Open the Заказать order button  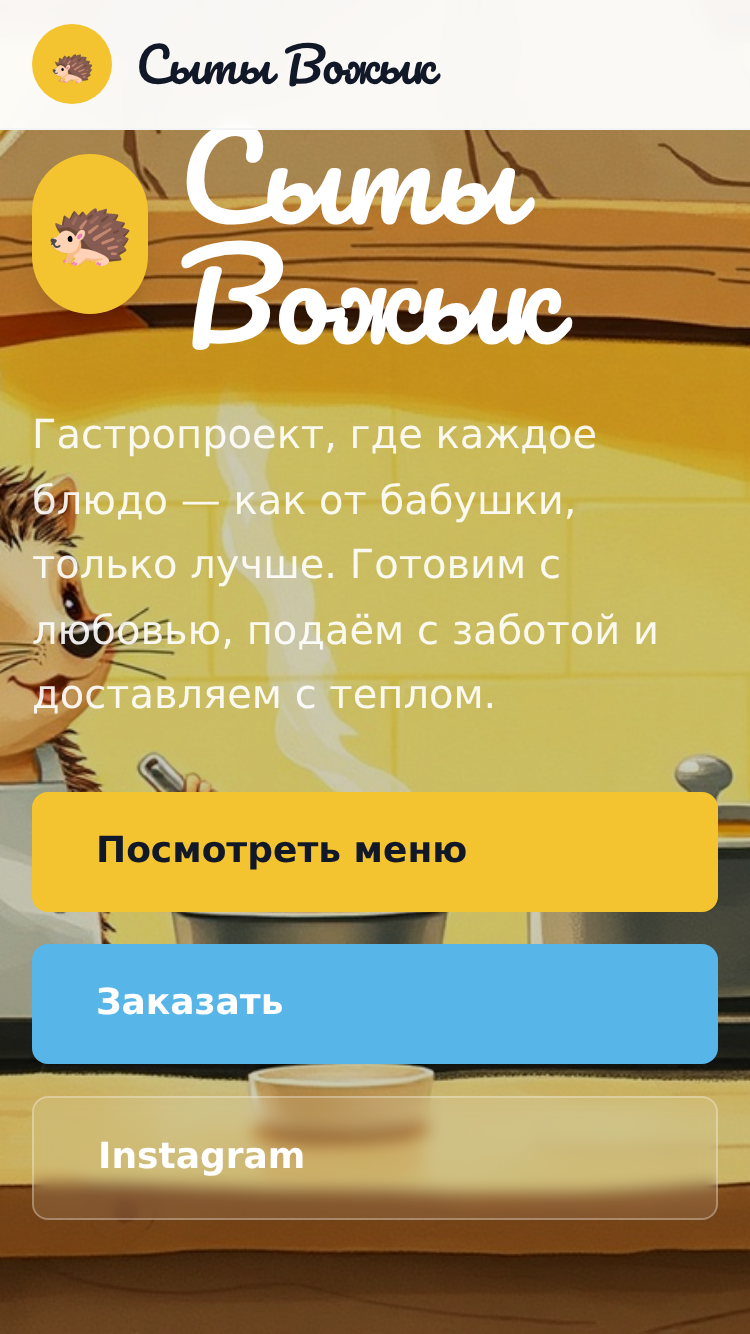[375, 1004]
